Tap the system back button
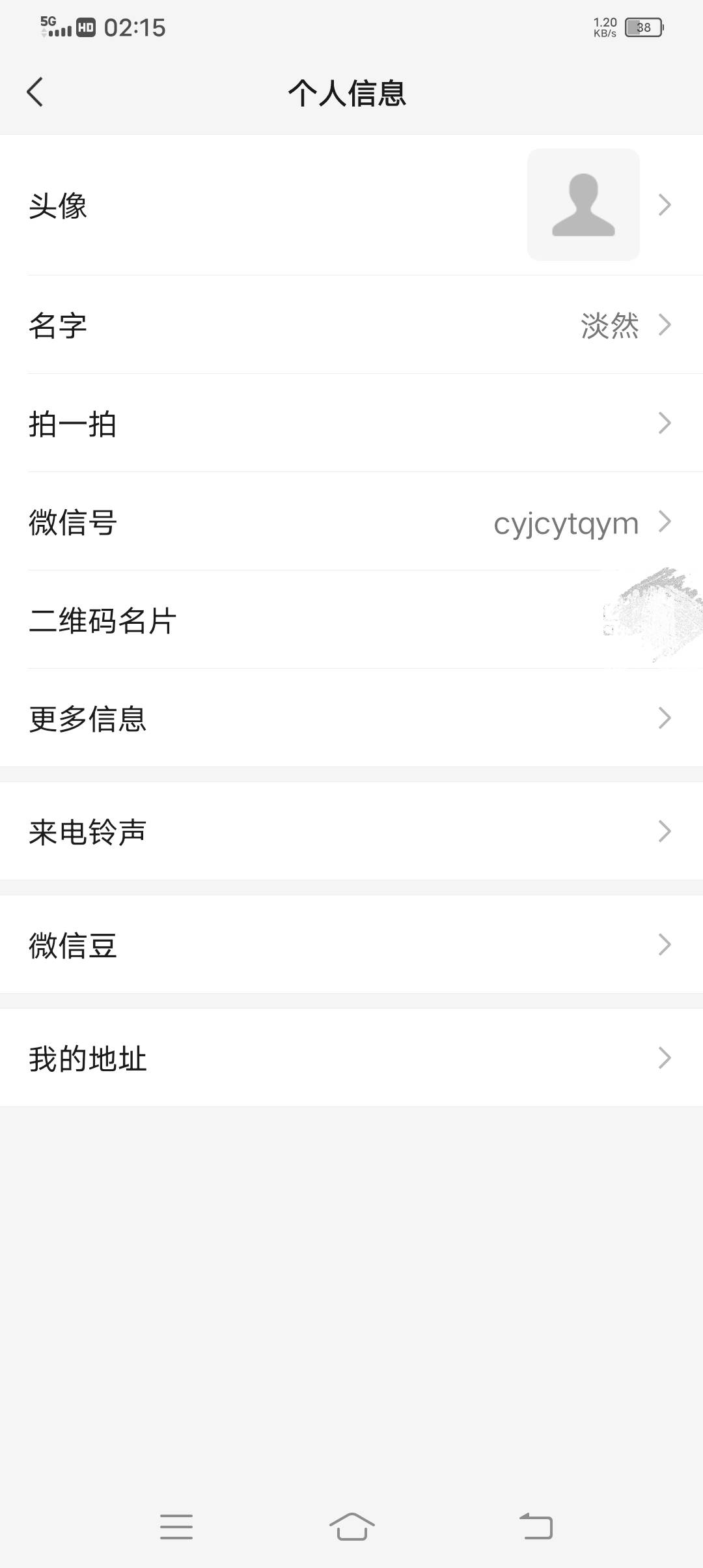 click(536, 1527)
